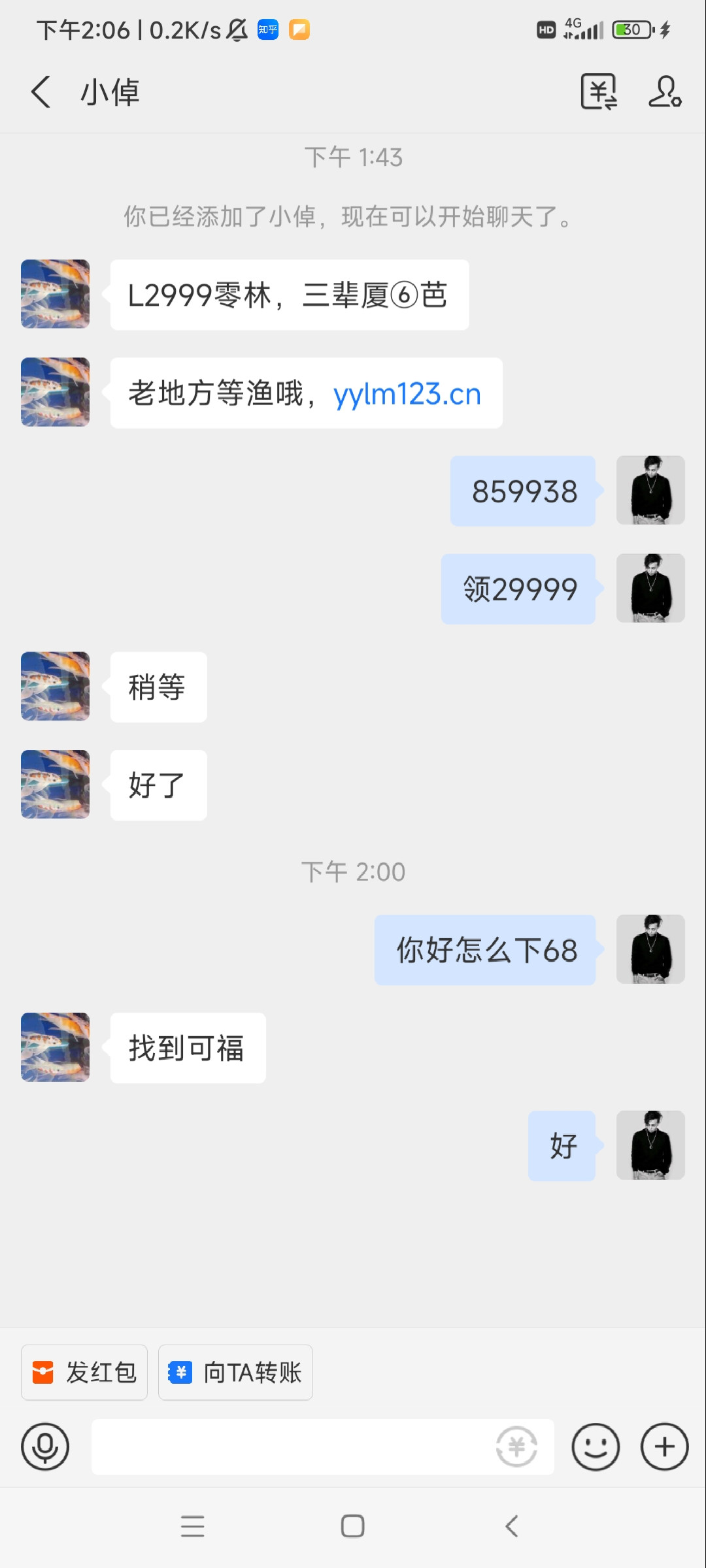
Task: Tap the chat title 小倬
Action: coord(111,91)
